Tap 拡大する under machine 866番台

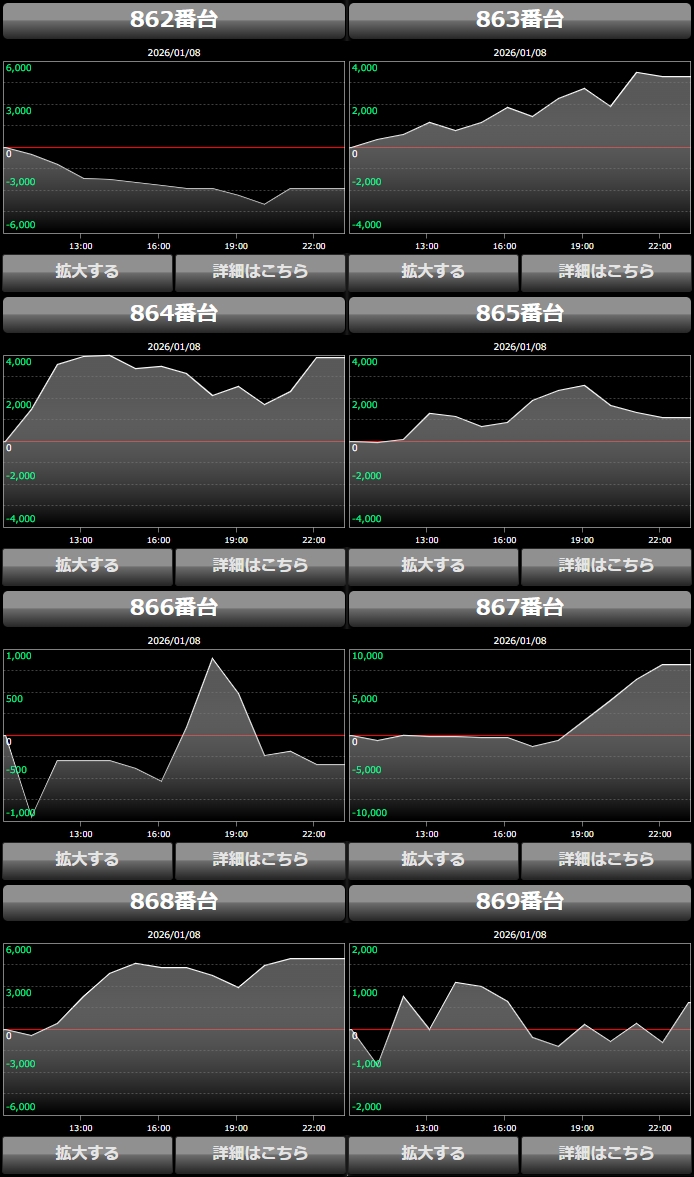click(87, 859)
